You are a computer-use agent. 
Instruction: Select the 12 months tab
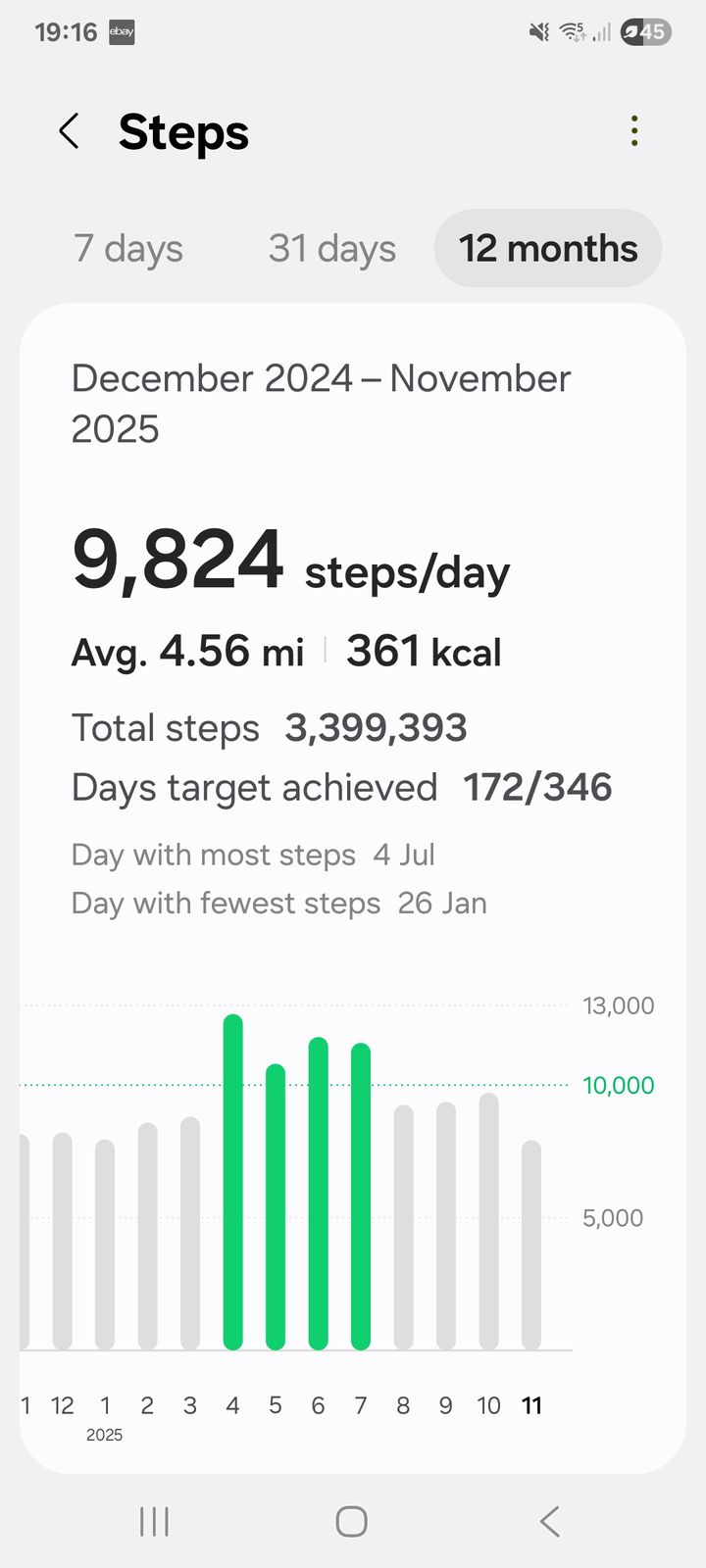pos(548,249)
